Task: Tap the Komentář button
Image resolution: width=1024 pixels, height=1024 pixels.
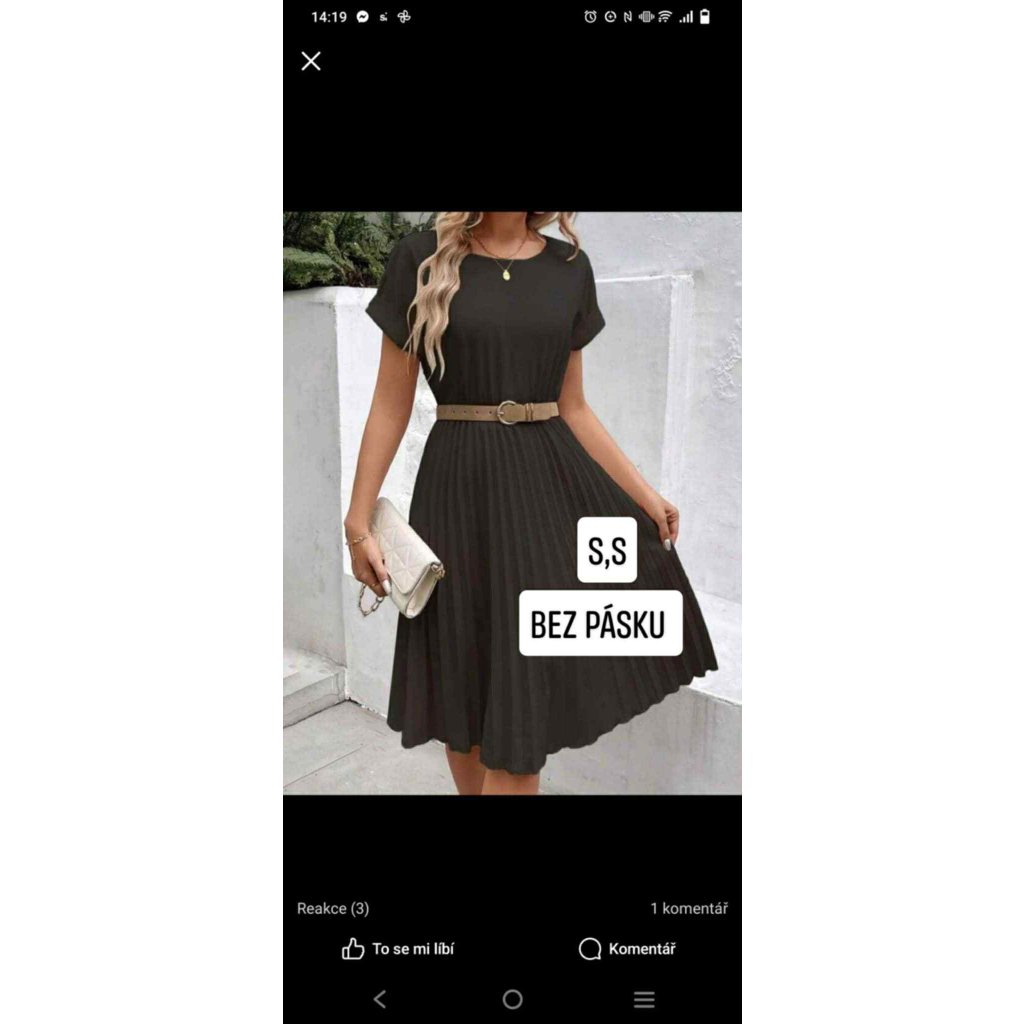Action: click(x=627, y=949)
